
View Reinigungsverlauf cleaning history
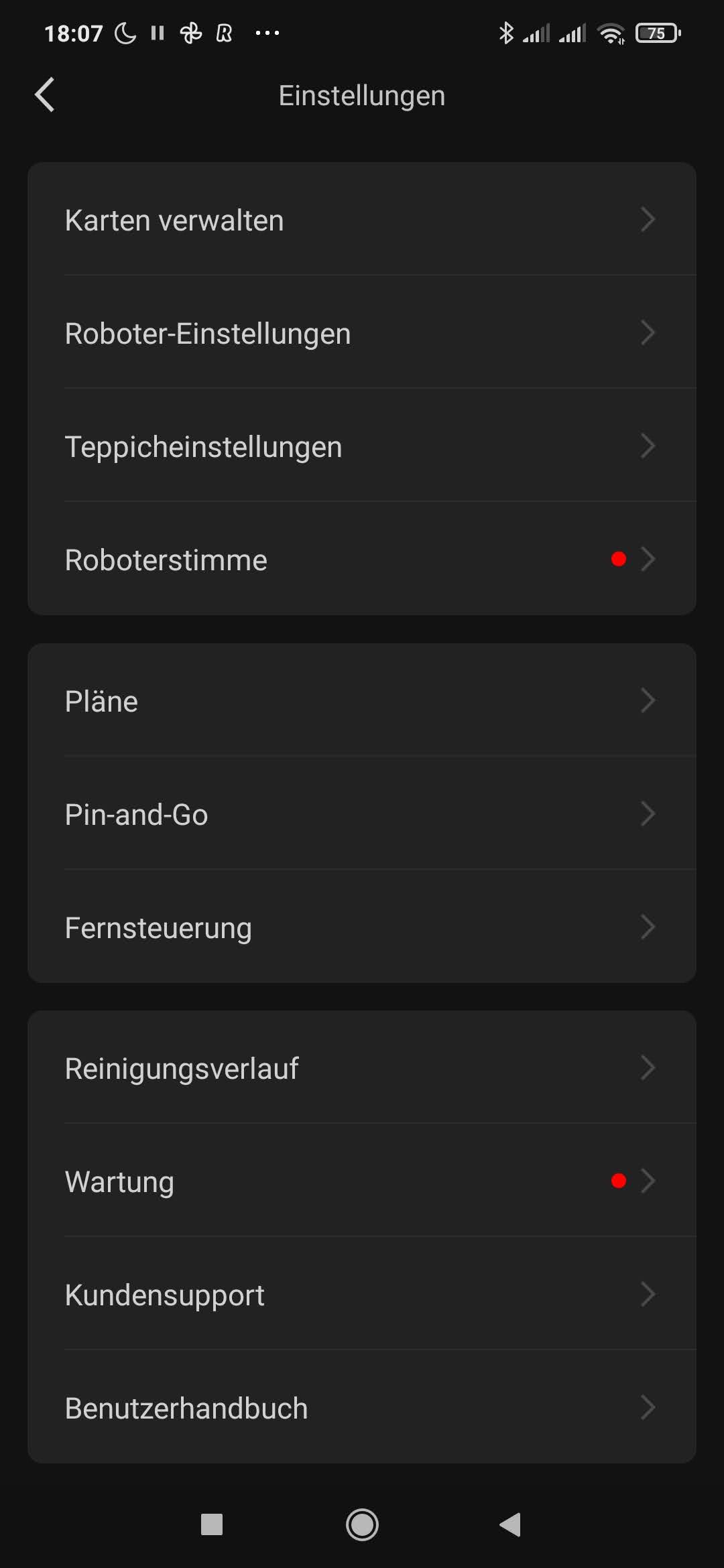[x=362, y=1067]
